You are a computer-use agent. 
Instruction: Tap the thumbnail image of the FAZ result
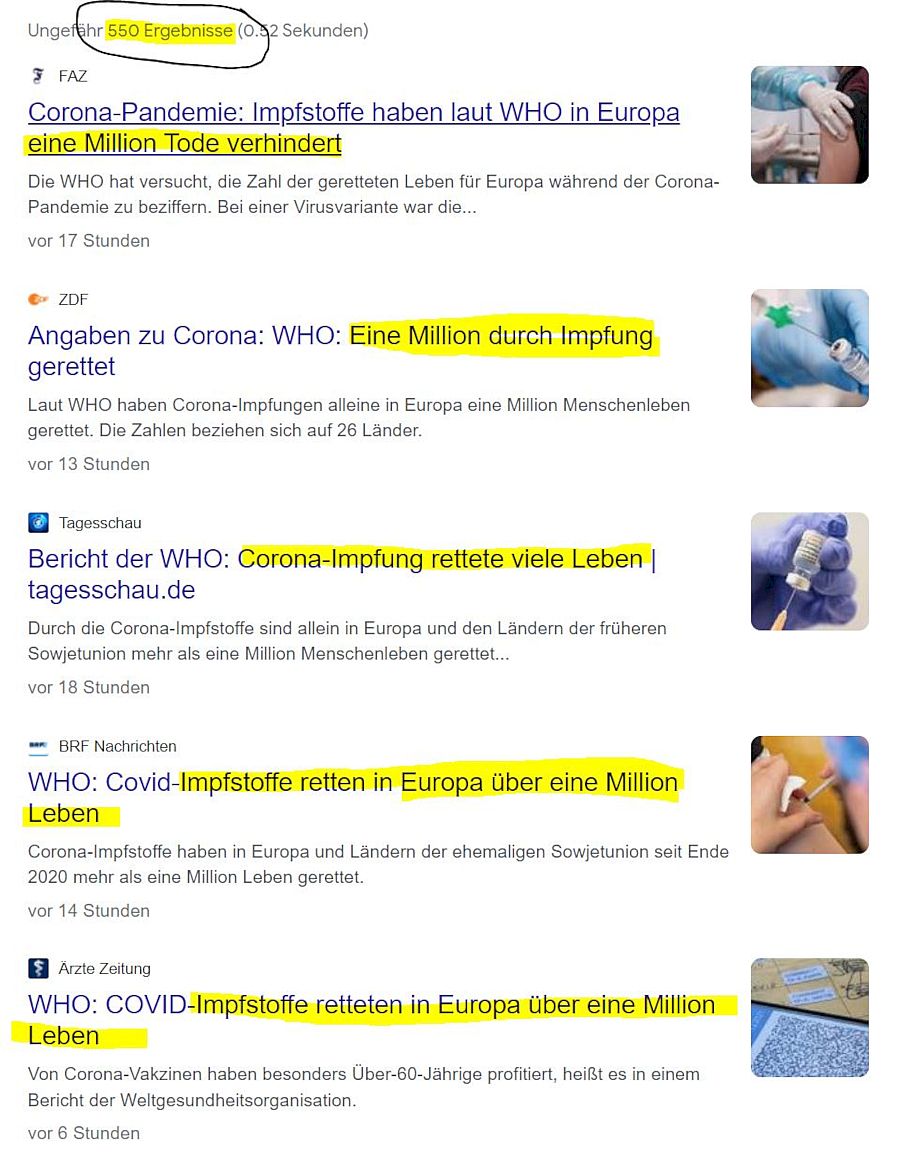[809, 125]
